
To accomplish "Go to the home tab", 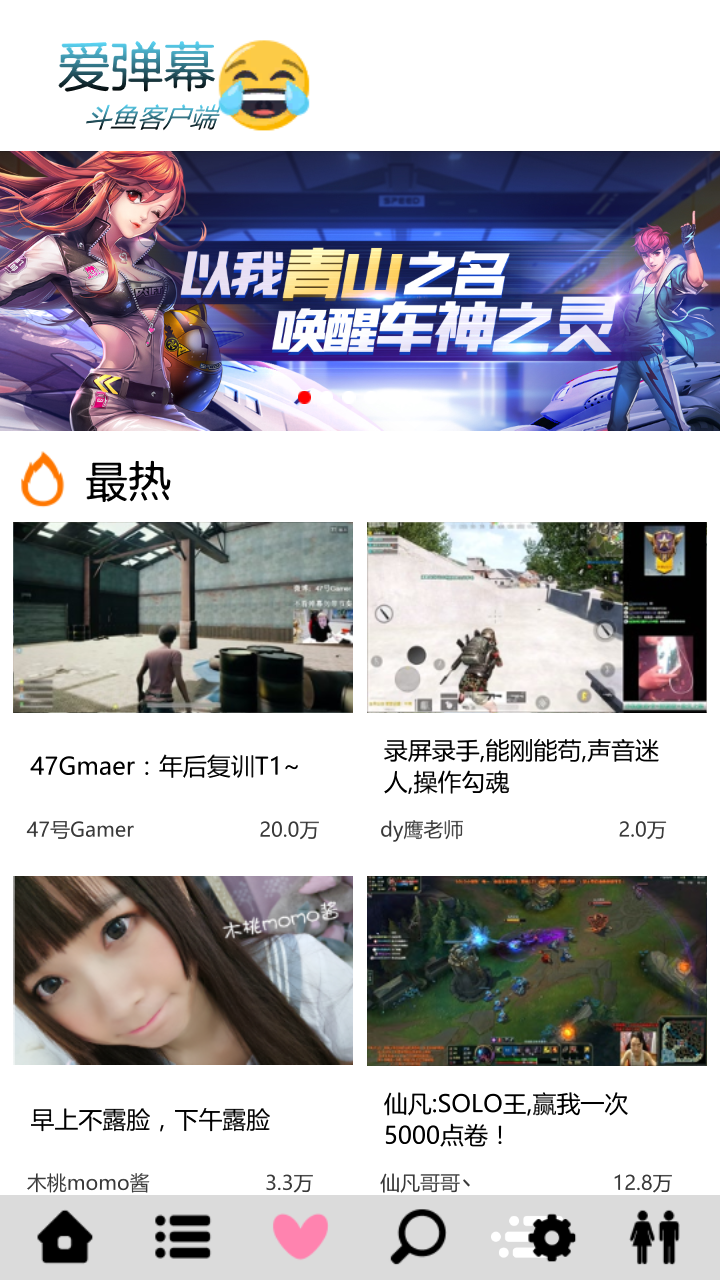I will click(x=65, y=1238).
